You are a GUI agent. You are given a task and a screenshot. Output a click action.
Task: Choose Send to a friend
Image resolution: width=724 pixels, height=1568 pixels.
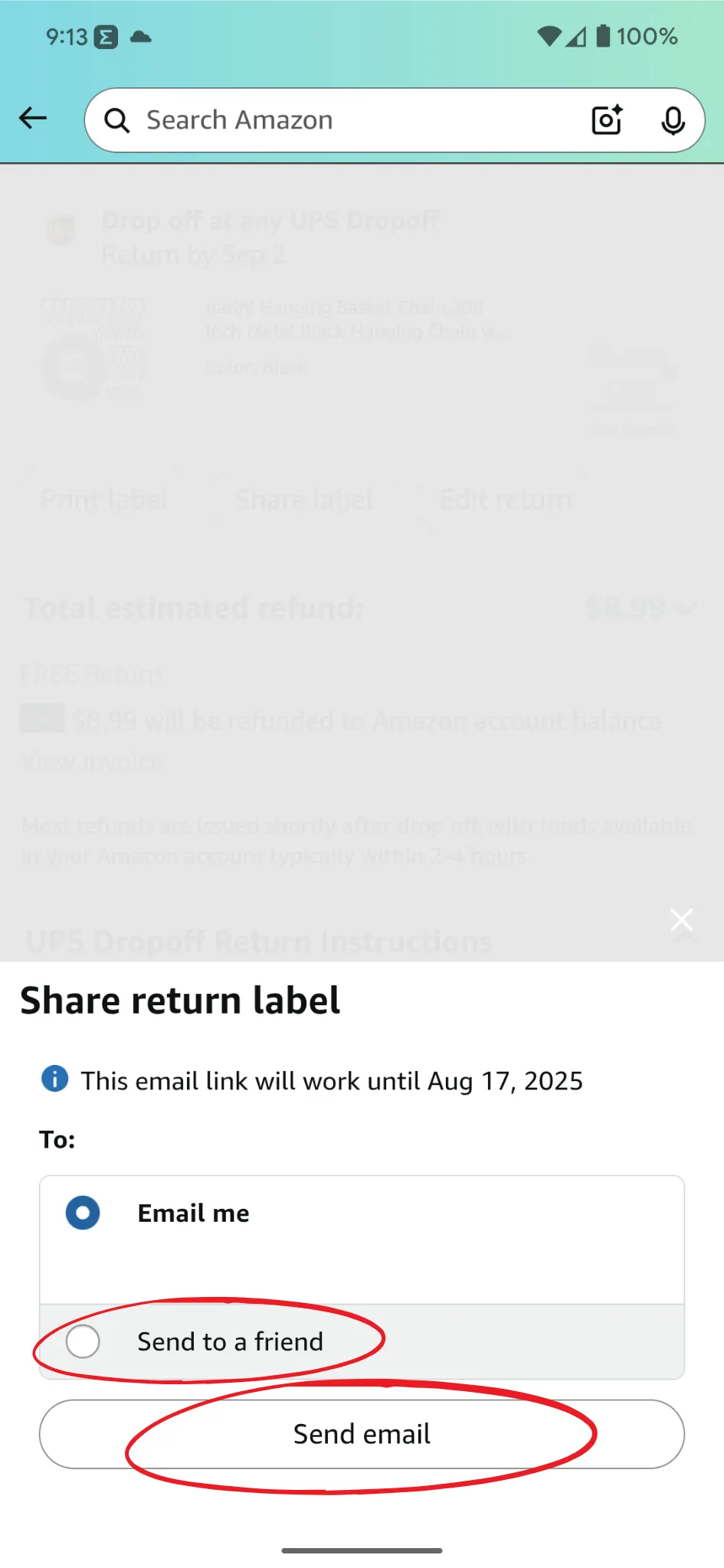point(362,1341)
